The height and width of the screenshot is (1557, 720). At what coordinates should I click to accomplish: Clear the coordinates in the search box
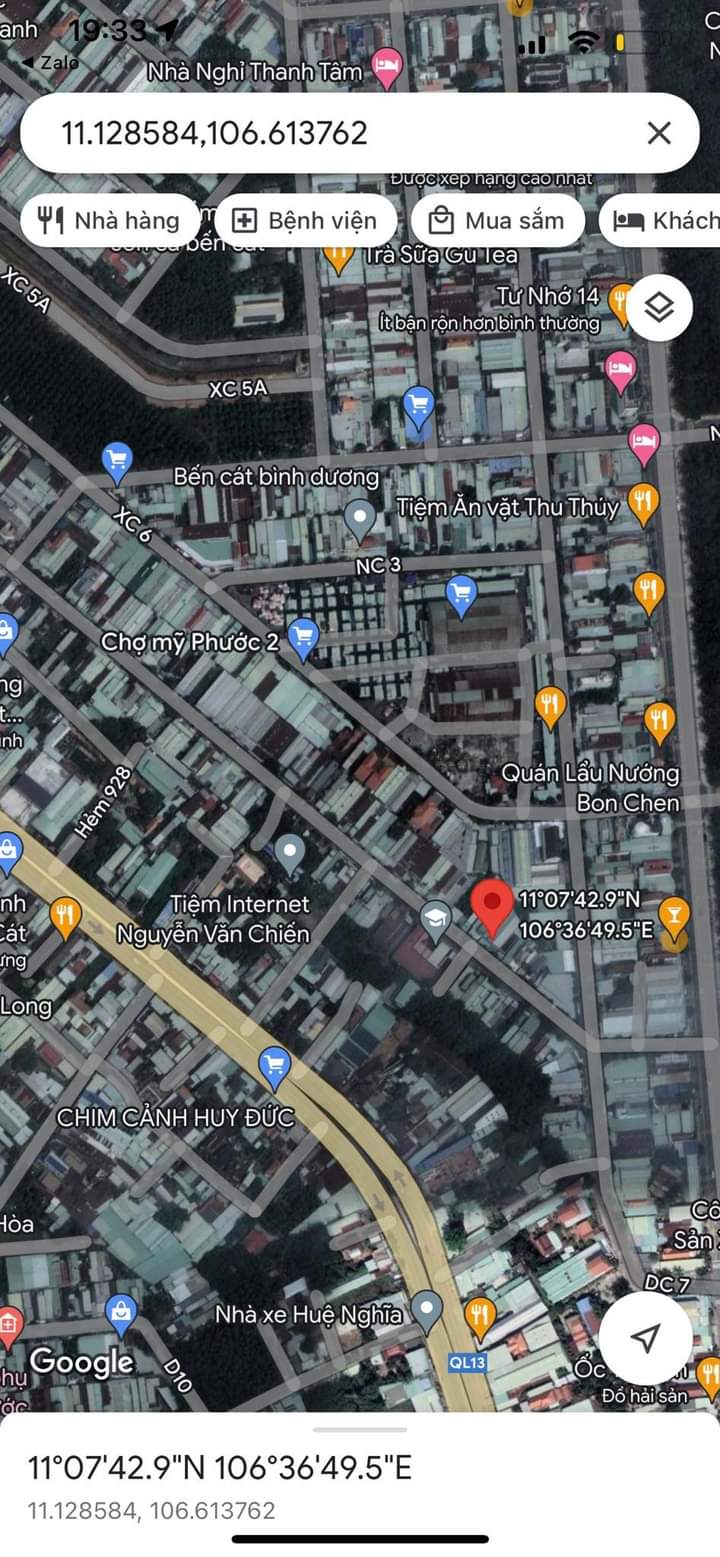pyautogui.click(x=658, y=133)
